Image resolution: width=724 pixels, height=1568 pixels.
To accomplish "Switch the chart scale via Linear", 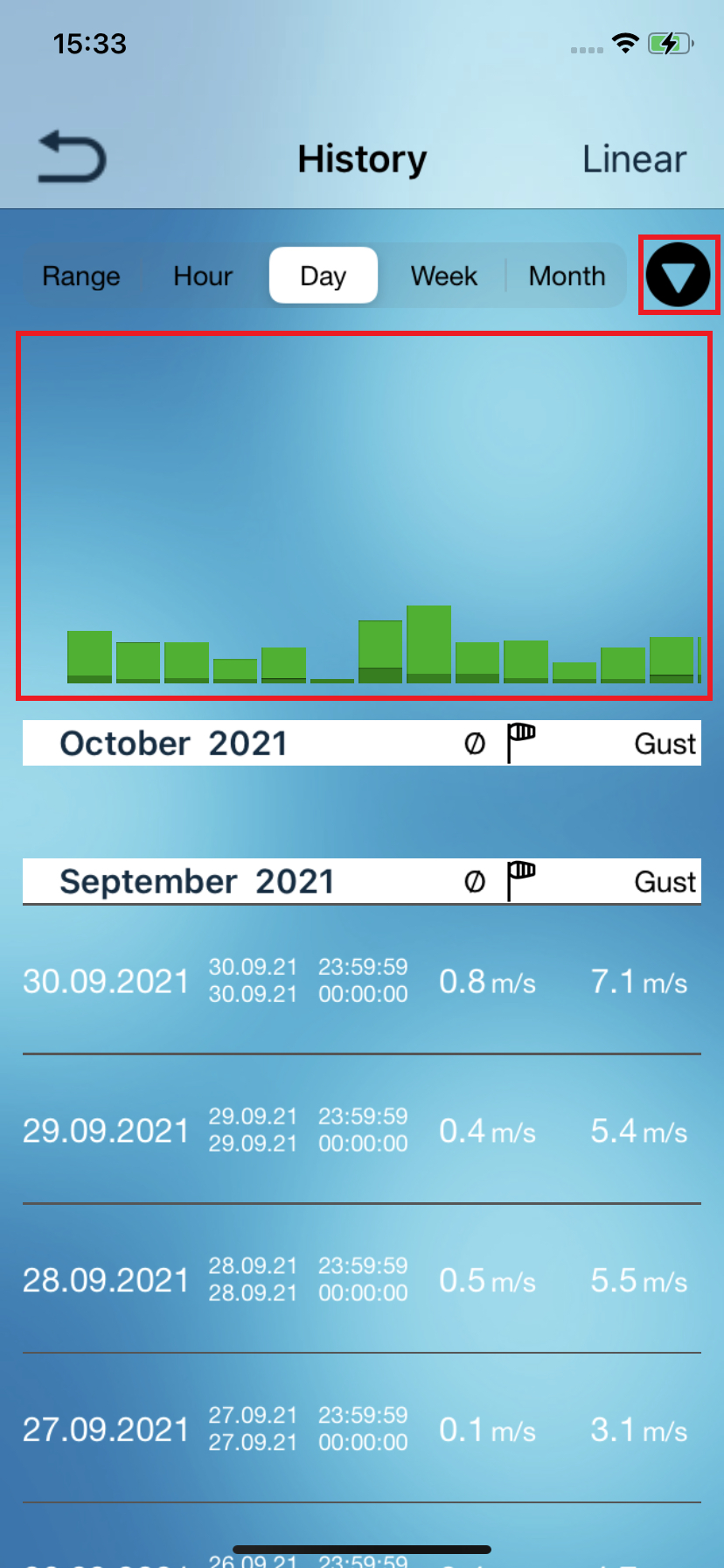I will (x=634, y=159).
